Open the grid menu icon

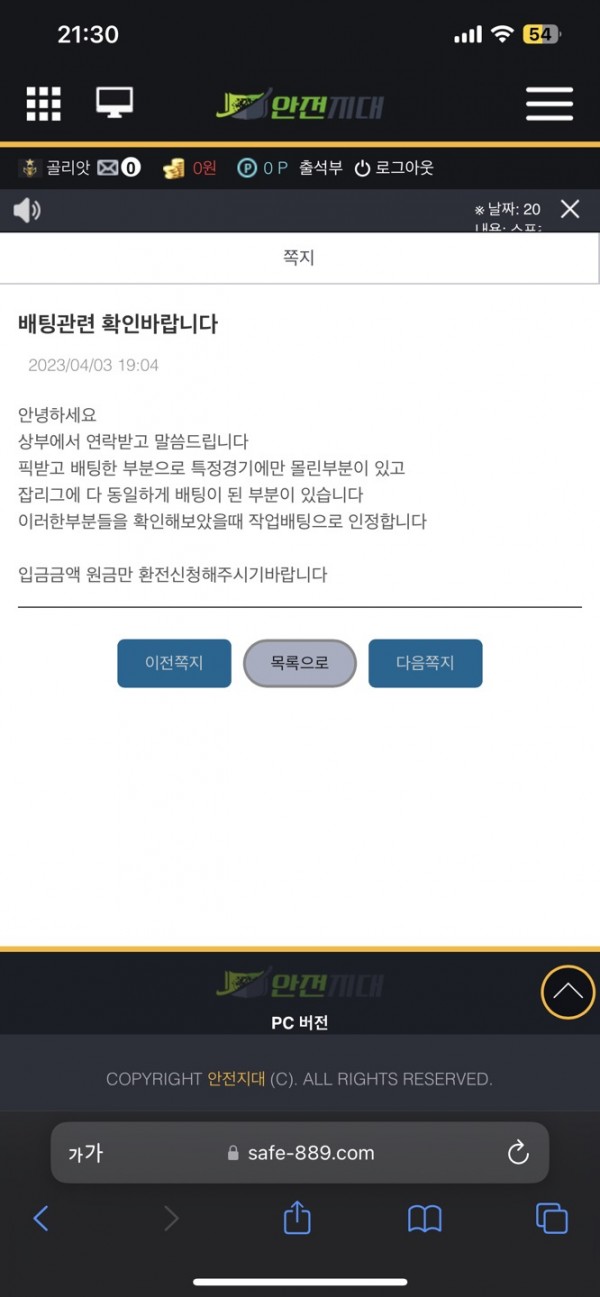click(43, 103)
